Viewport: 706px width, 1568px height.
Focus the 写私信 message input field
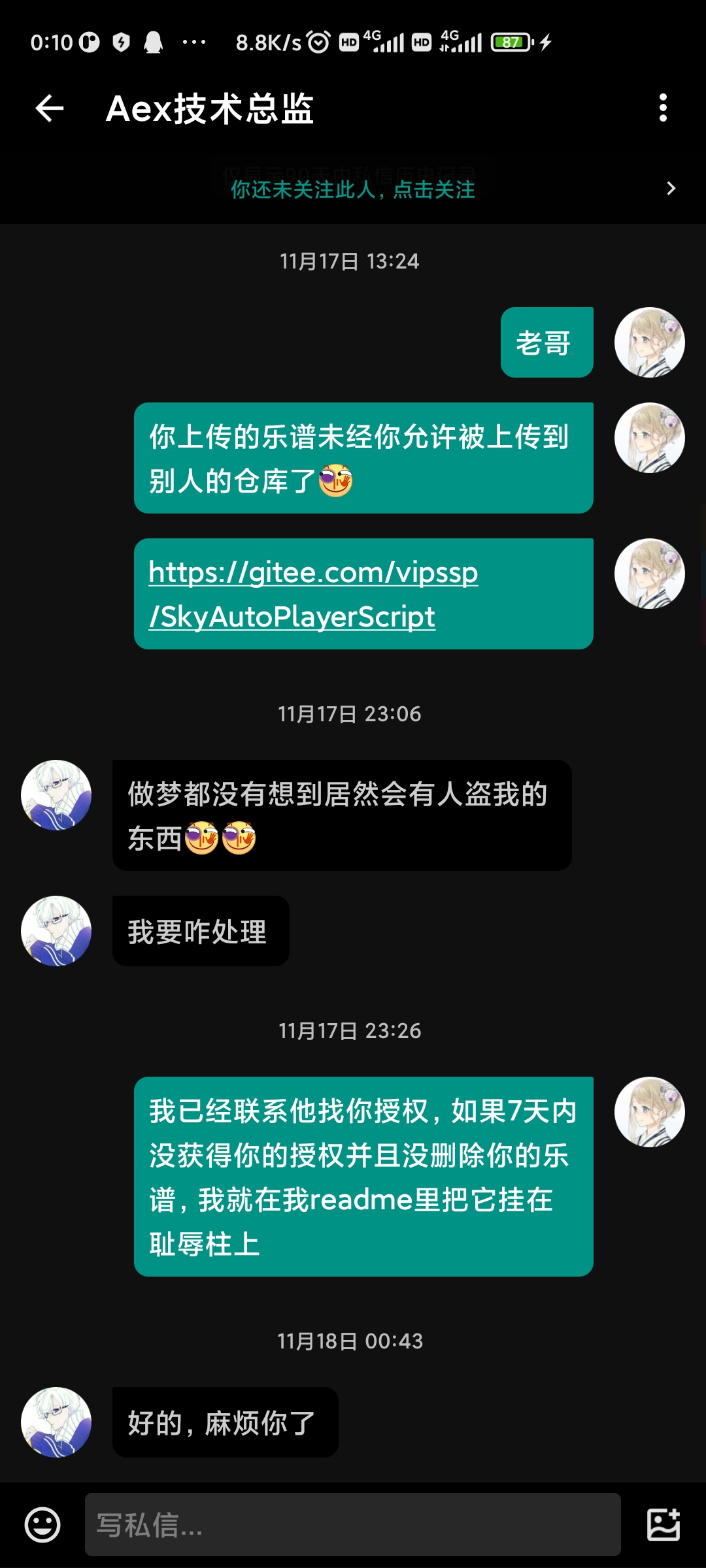click(x=353, y=1524)
